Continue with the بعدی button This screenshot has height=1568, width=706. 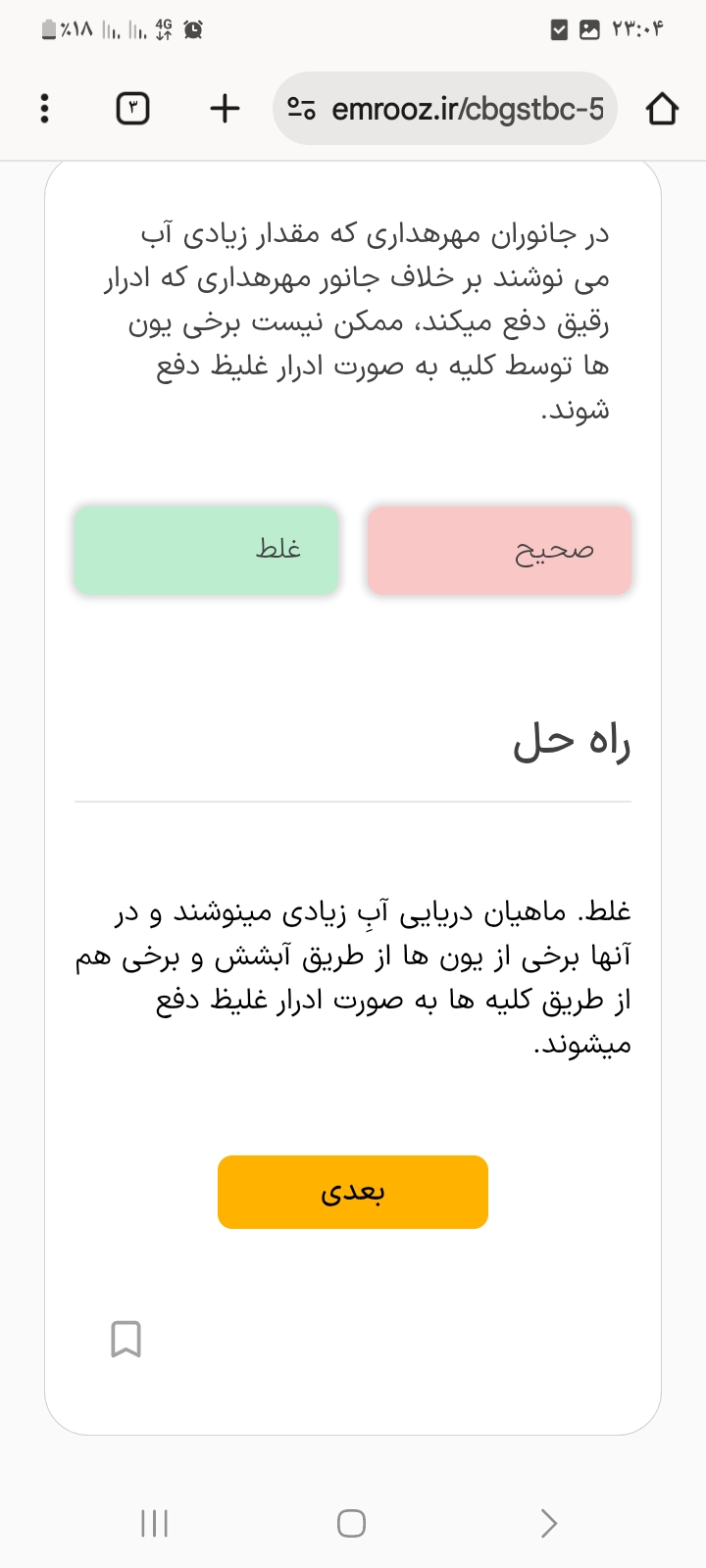pyautogui.click(x=353, y=1192)
